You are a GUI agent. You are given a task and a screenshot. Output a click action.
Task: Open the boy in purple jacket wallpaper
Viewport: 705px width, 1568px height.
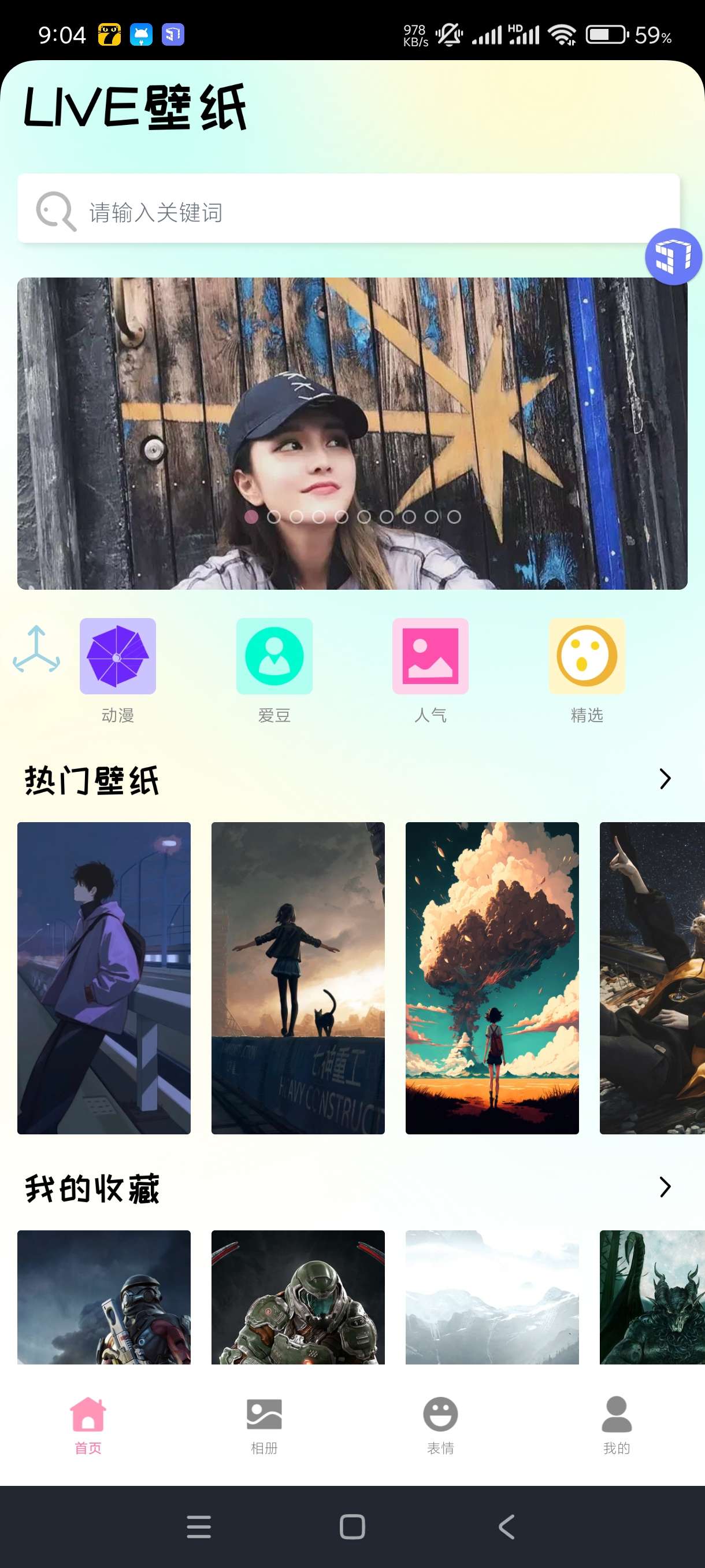tap(104, 978)
